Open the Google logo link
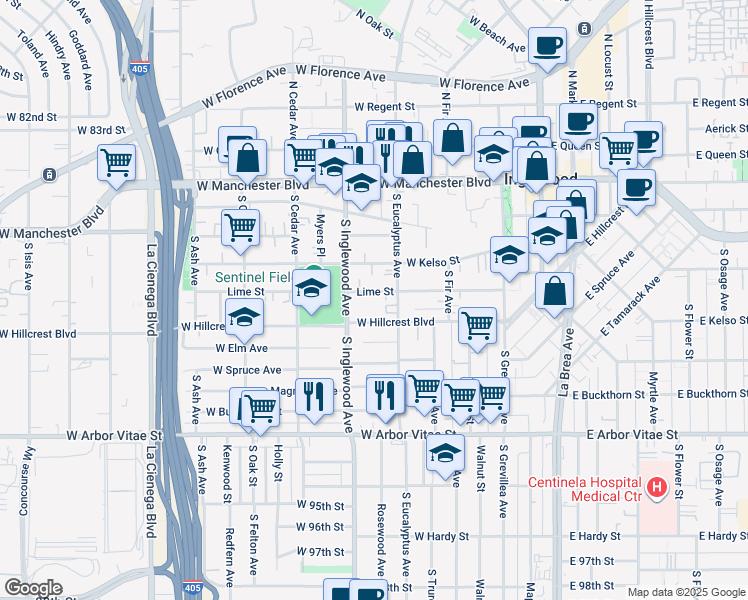 (x=34, y=588)
